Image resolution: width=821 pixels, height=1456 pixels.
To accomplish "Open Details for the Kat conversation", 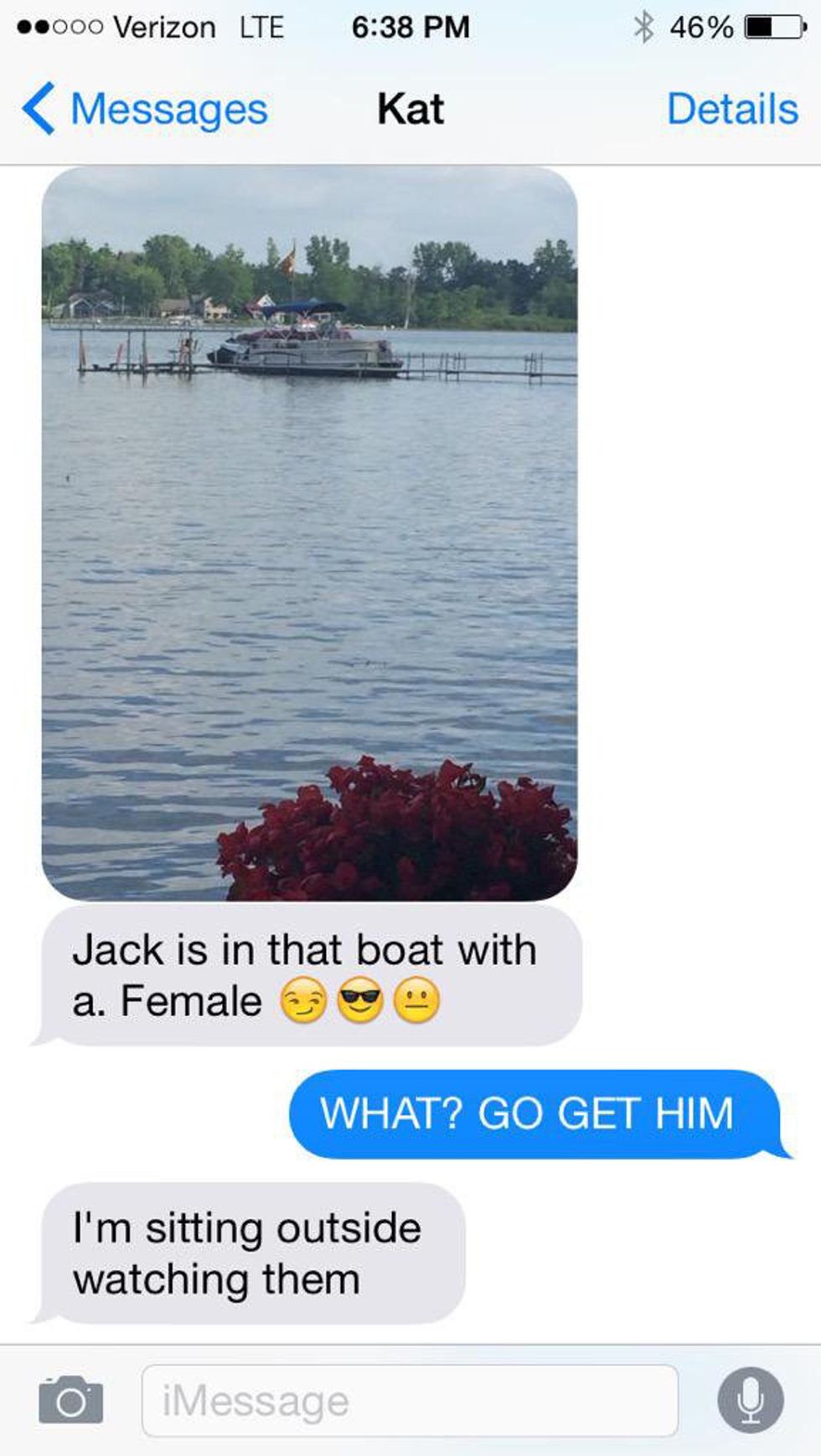I will [731, 109].
